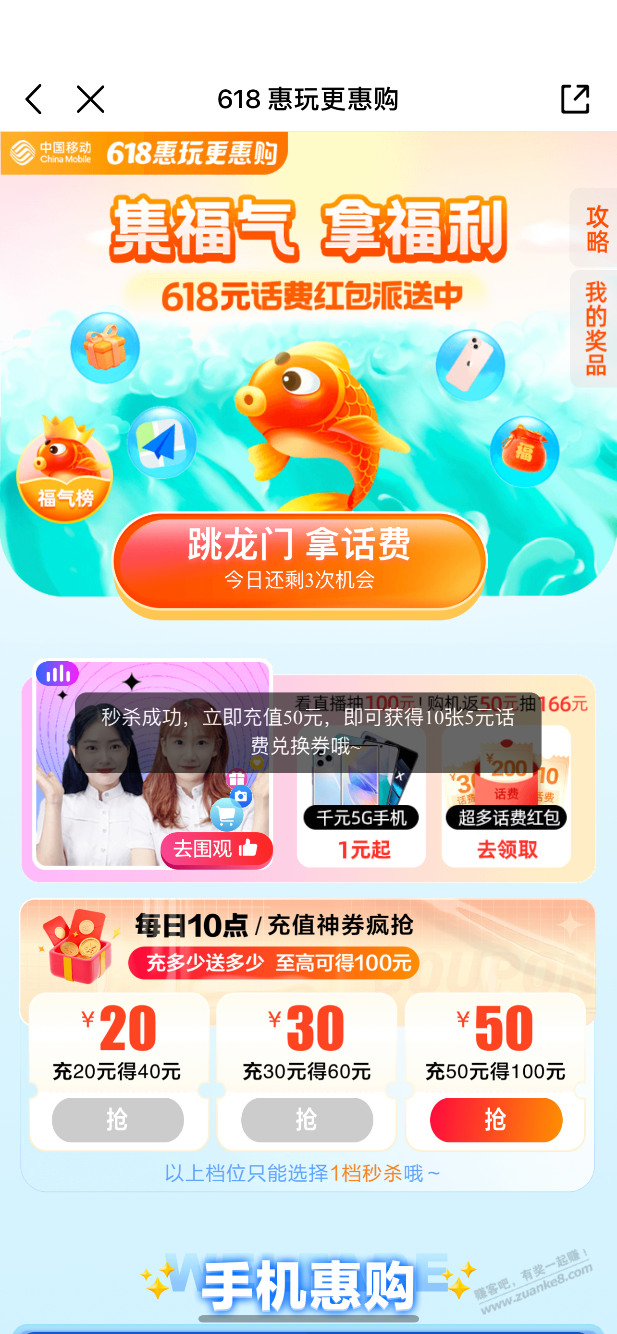Go back with the top-left arrow
Image resolution: width=617 pixels, height=1334 pixels.
tap(34, 99)
